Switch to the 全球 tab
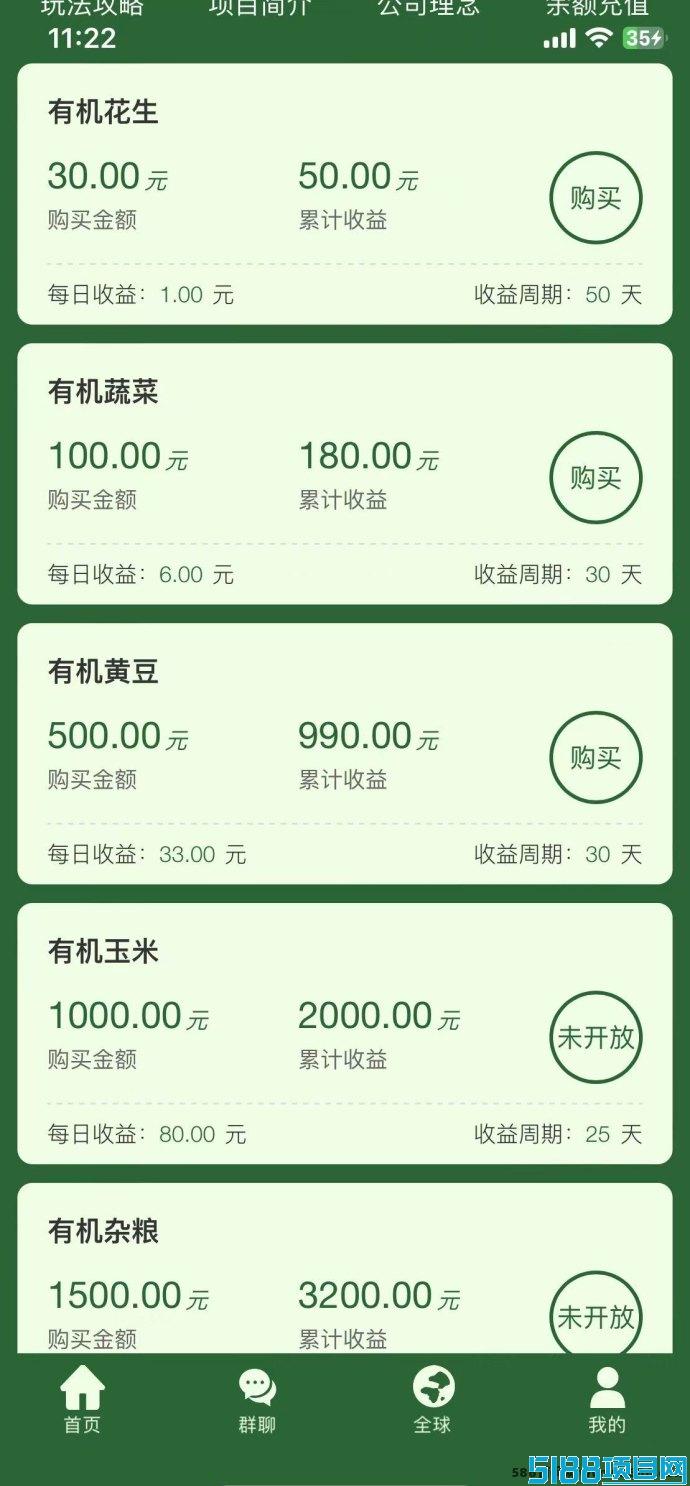Viewport: 690px width, 1486px height. click(433, 1400)
